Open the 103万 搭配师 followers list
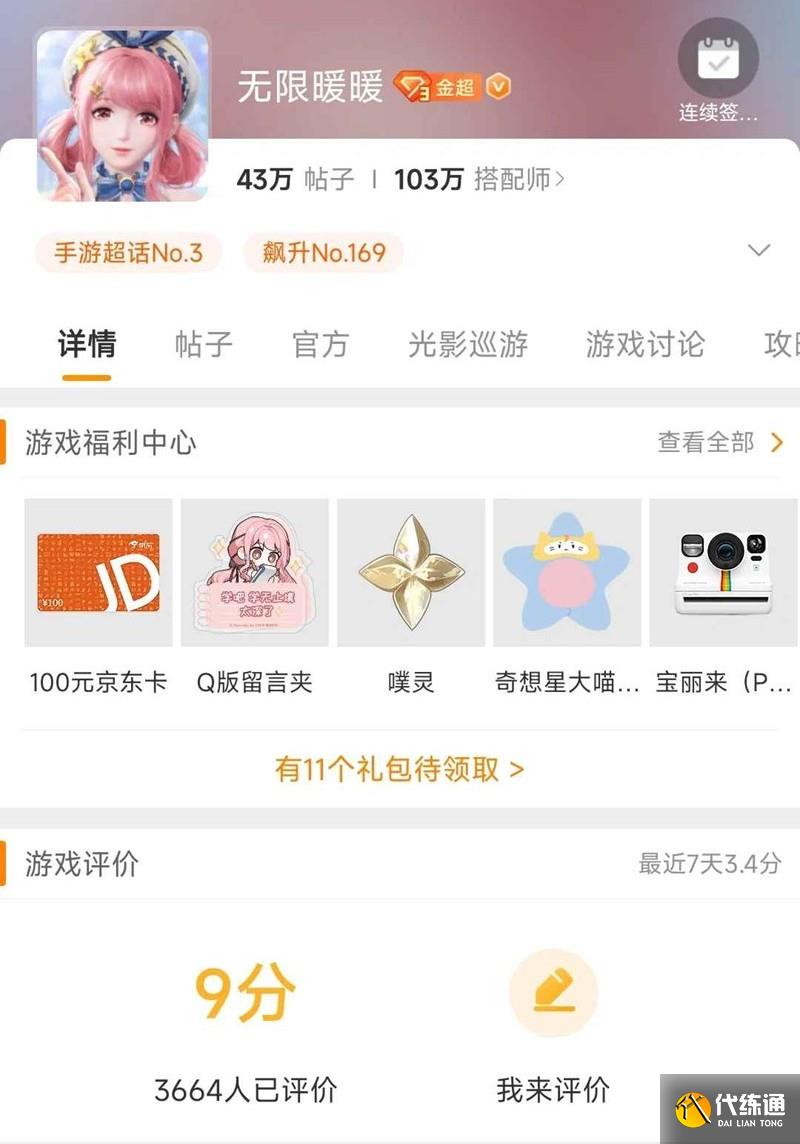The image size is (800, 1144). pos(479,179)
